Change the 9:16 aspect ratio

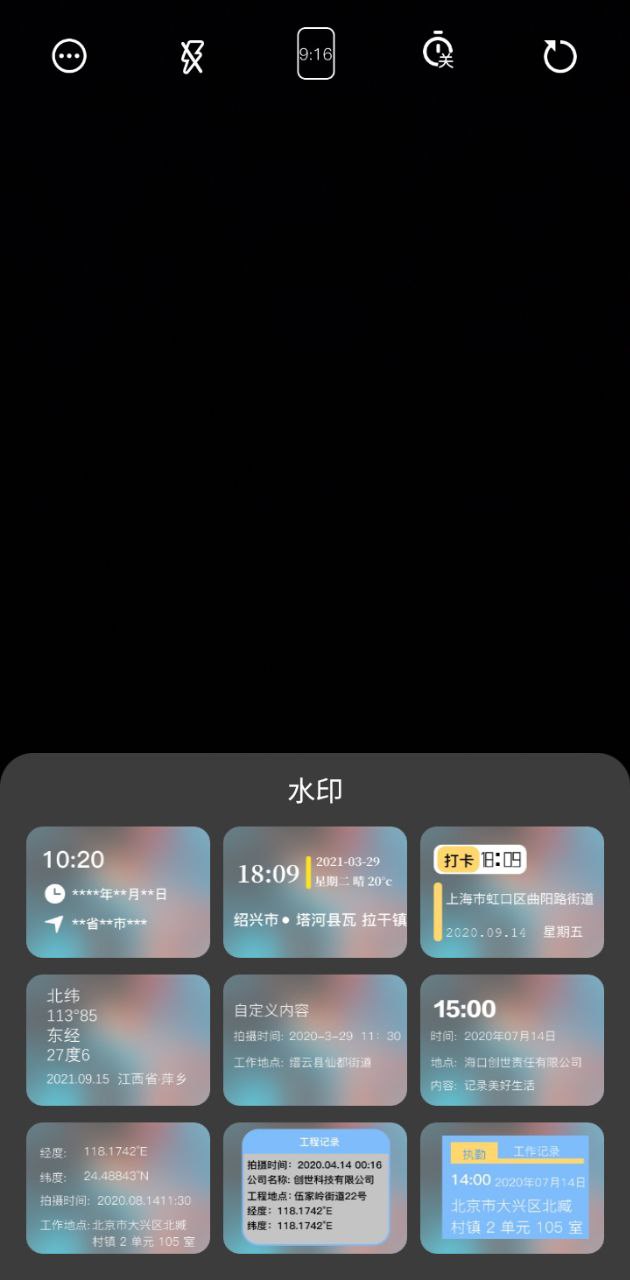pyautogui.click(x=315, y=54)
